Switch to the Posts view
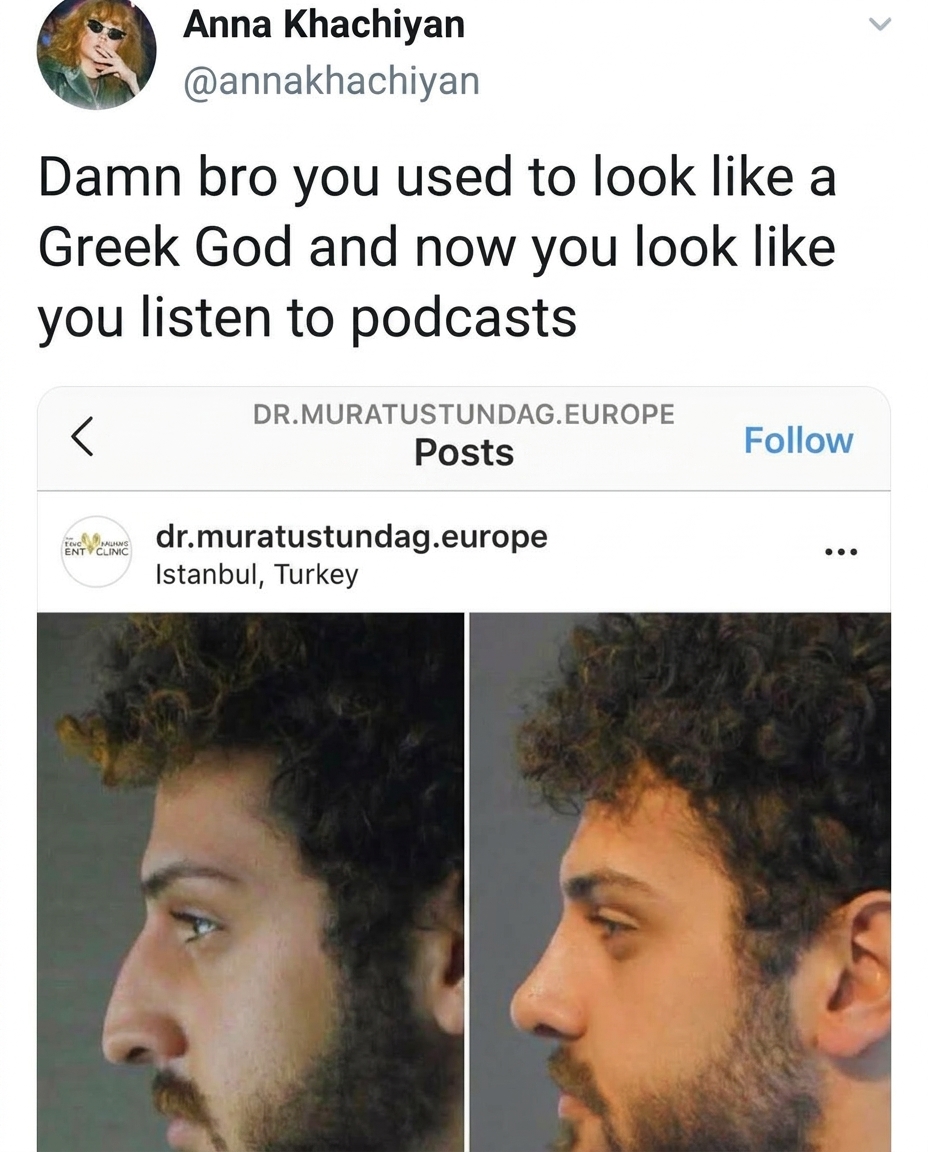928x1152 pixels. pos(463,453)
